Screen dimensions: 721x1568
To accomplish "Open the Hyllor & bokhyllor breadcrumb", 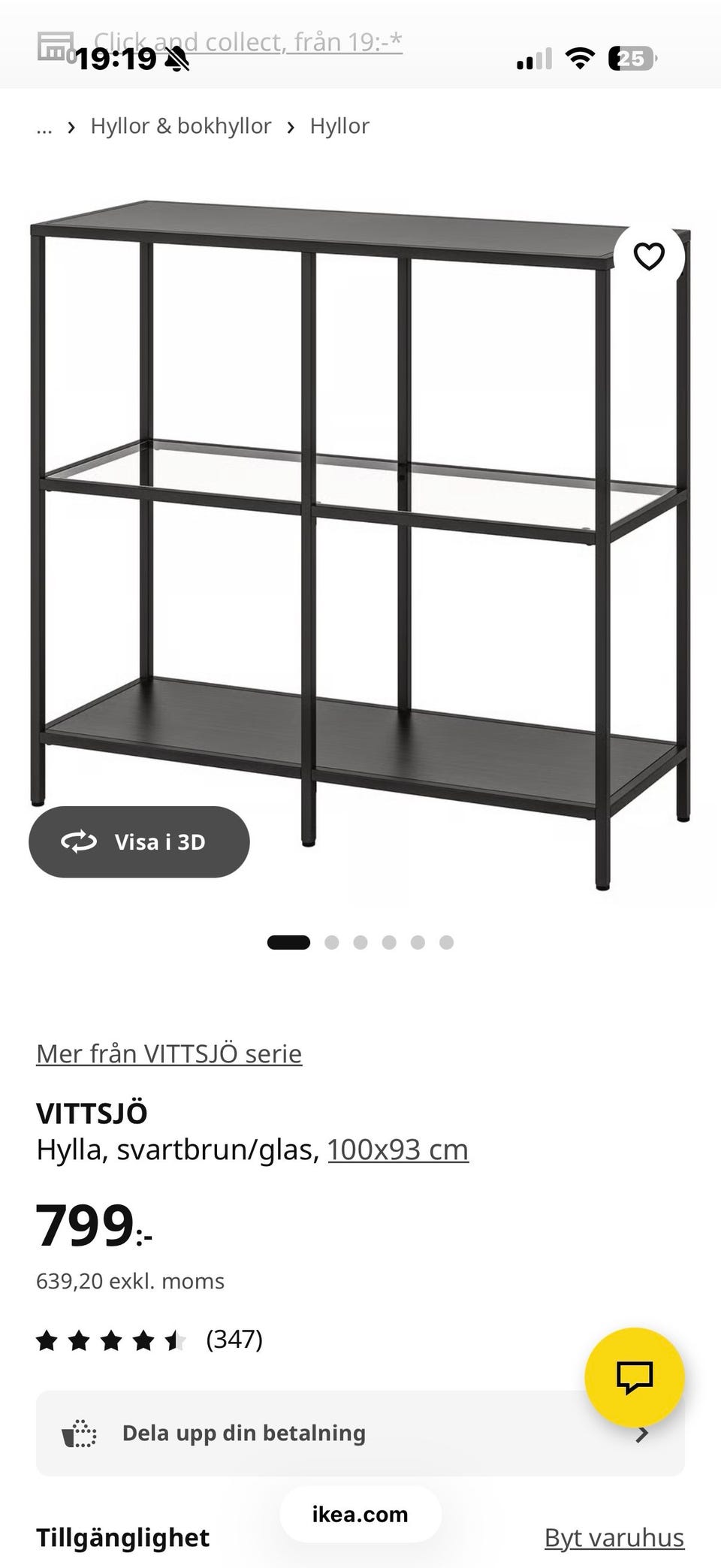I will tap(180, 126).
